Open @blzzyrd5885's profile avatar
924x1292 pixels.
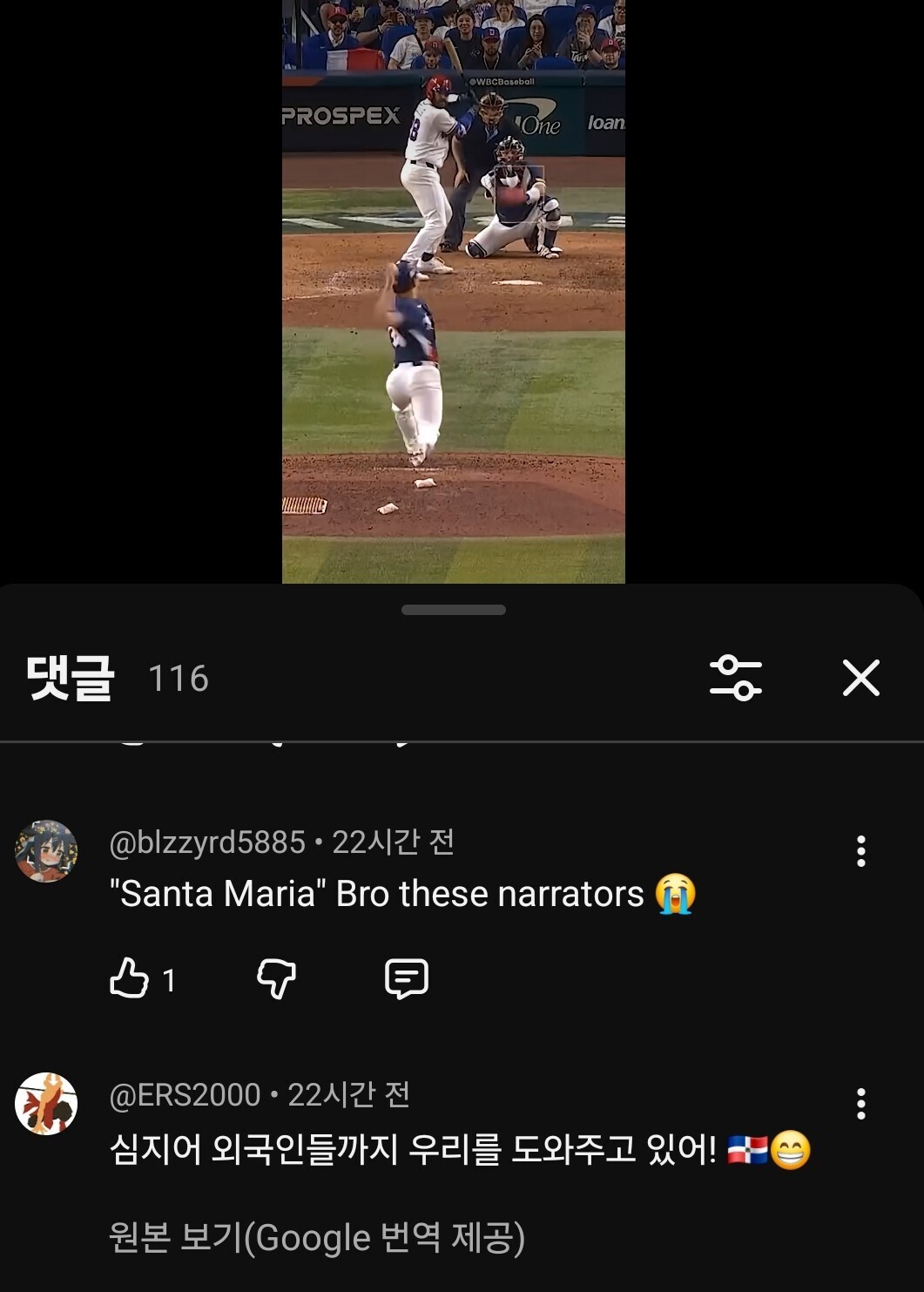[46, 851]
